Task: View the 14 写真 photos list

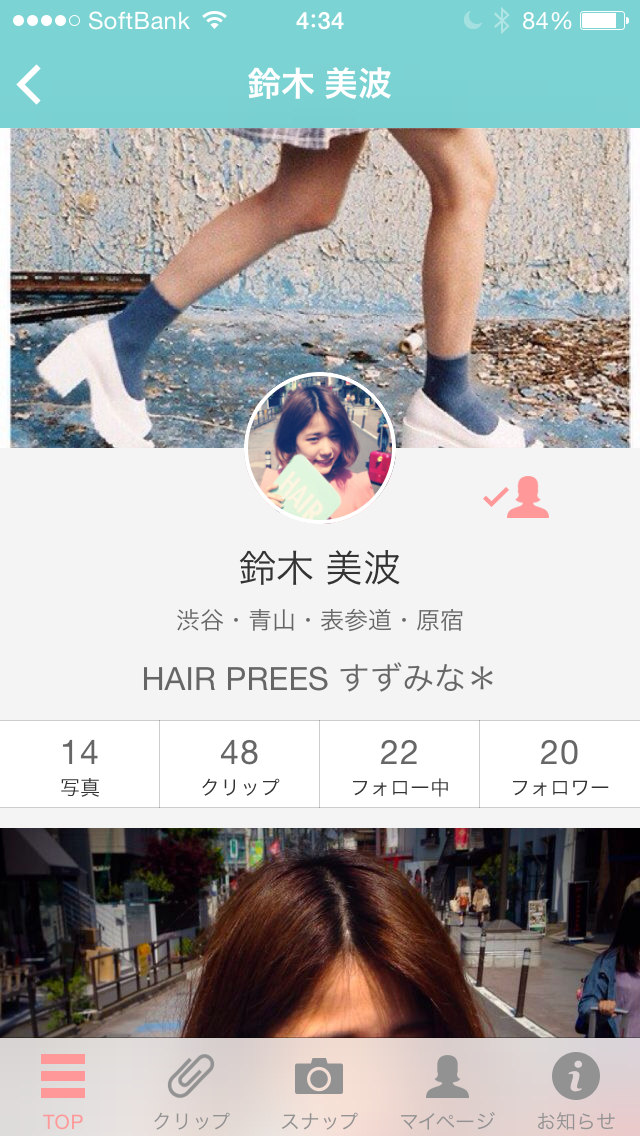Action: (x=80, y=765)
